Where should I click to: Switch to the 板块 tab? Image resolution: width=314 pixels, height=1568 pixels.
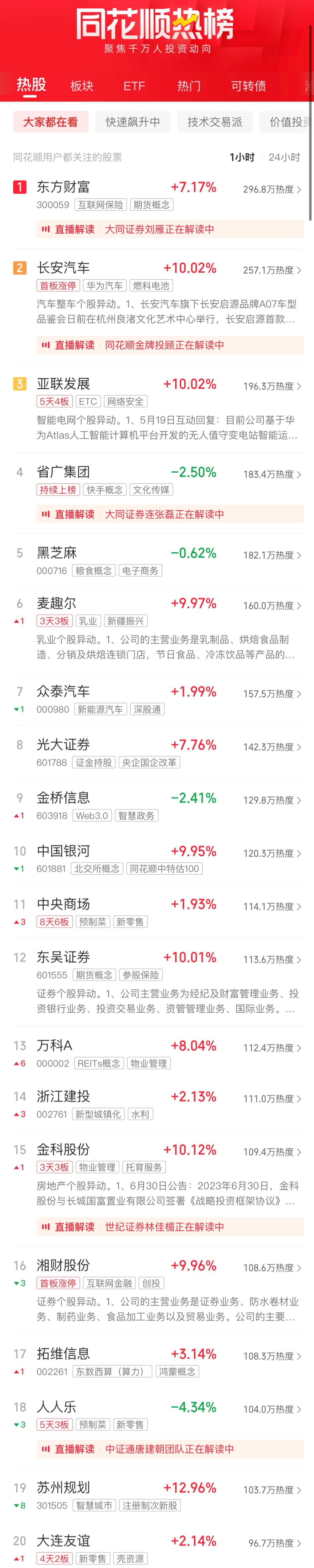tap(82, 86)
